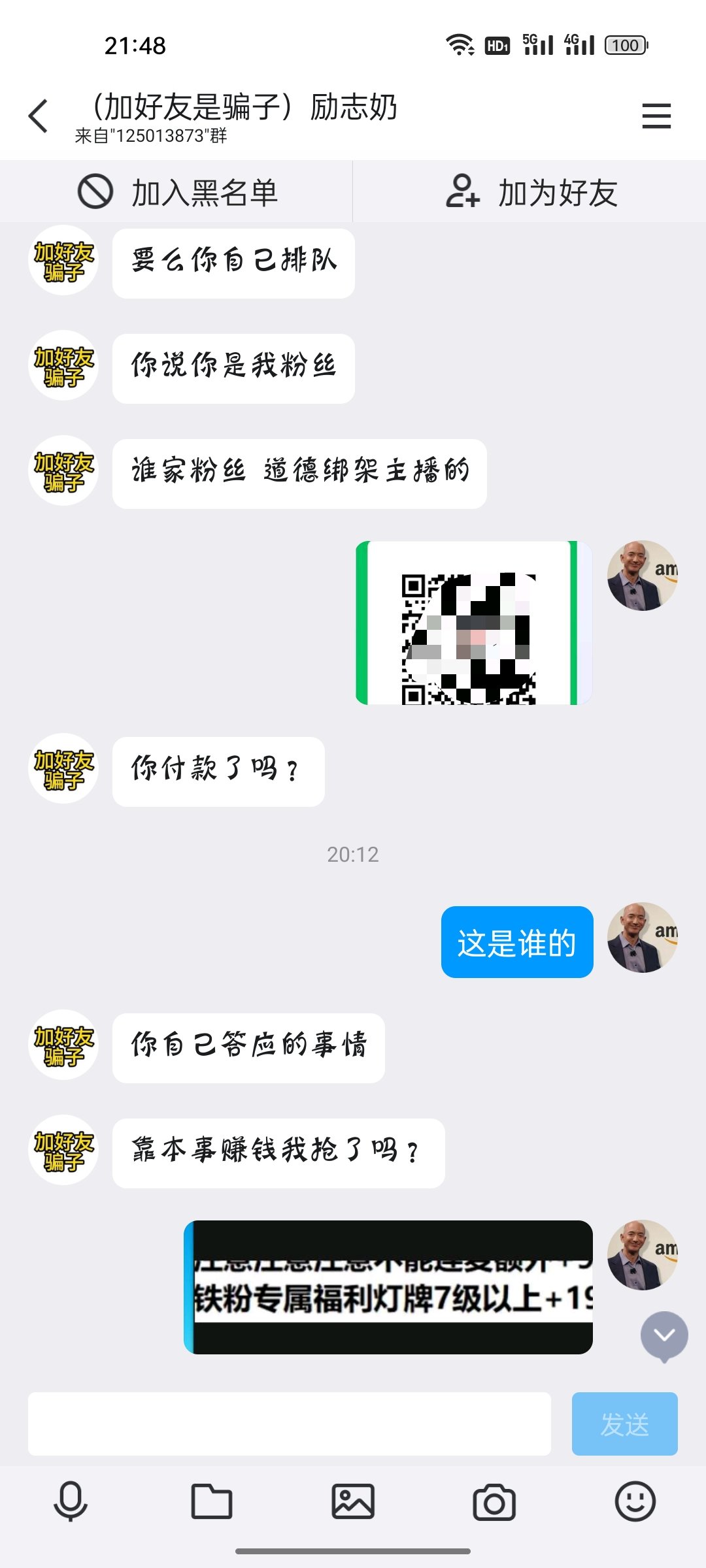706x1568 pixels.
Task: Open my own avatar beside 这是谁的
Action: [x=642, y=937]
